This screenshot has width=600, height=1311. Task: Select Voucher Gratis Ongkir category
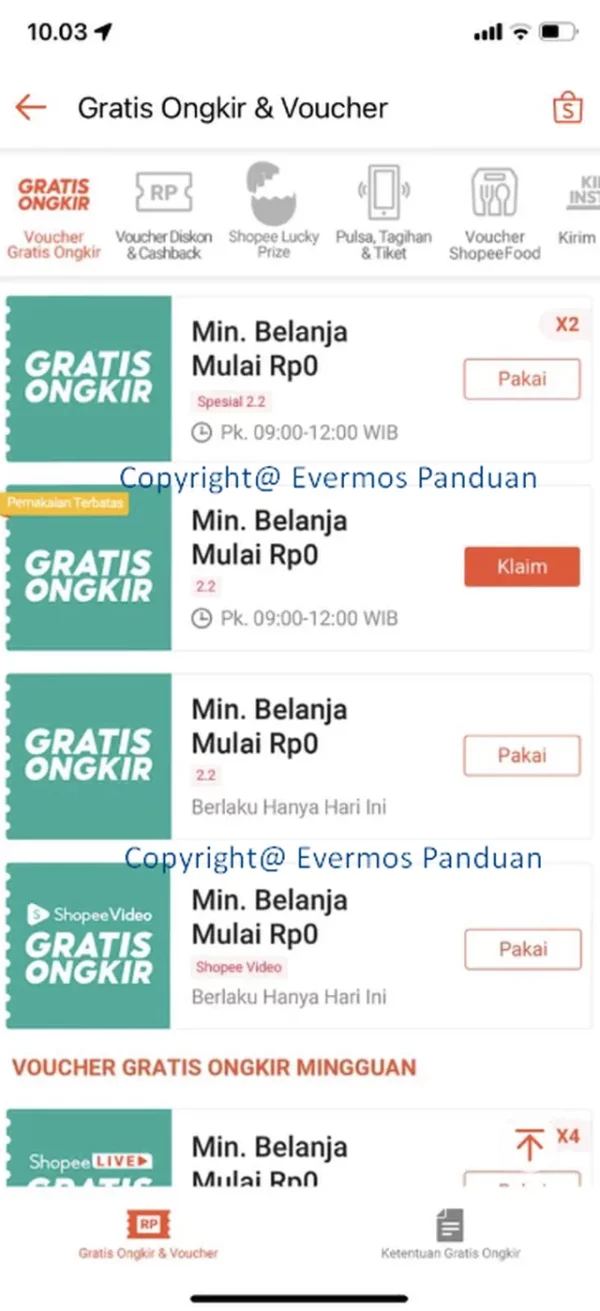(54, 215)
